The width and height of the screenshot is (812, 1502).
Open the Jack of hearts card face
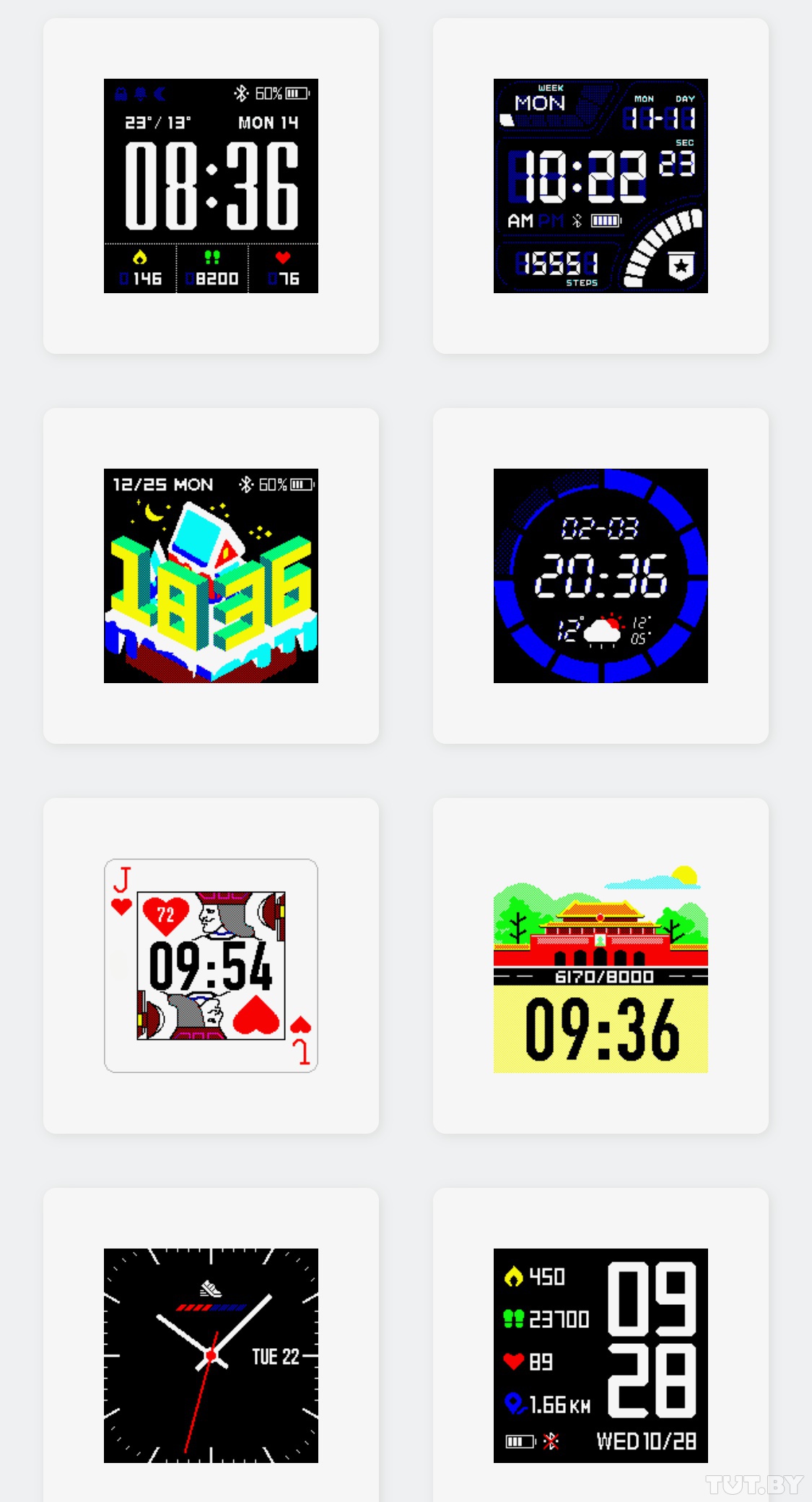211,965
